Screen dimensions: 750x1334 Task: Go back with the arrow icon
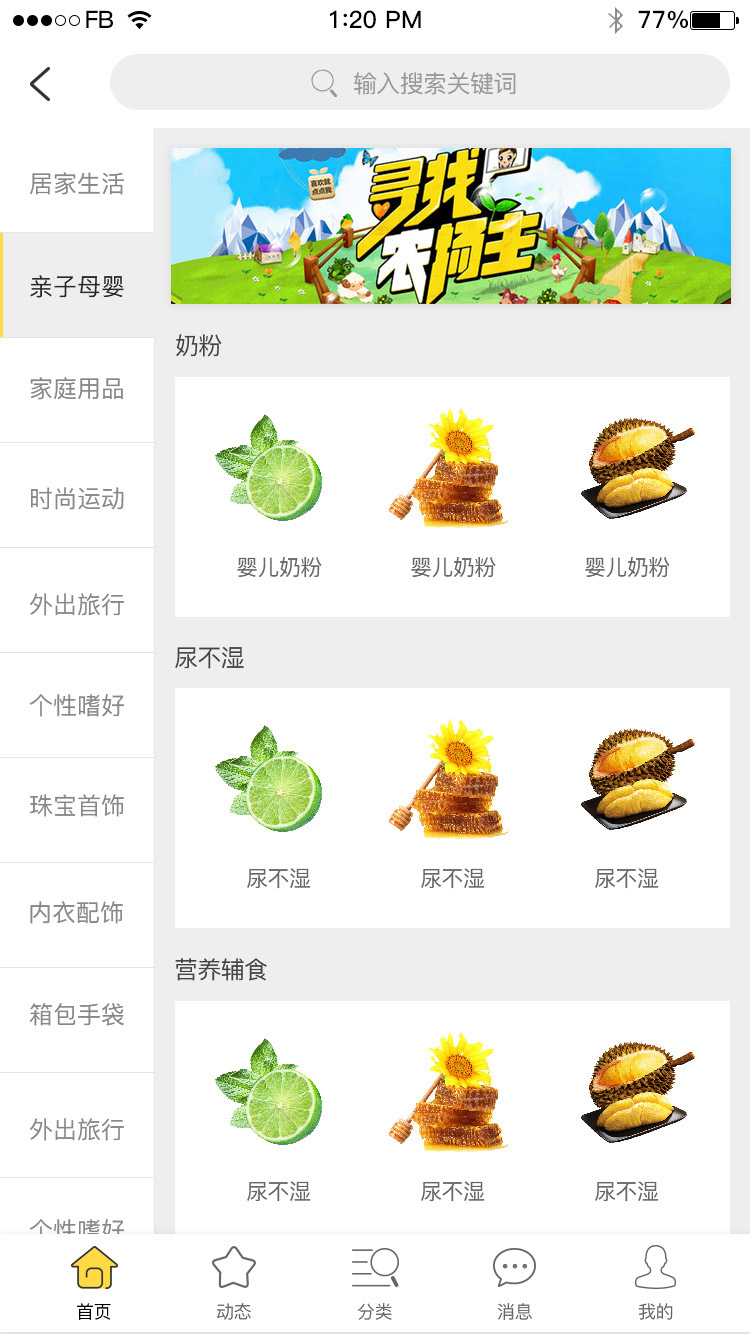[40, 84]
